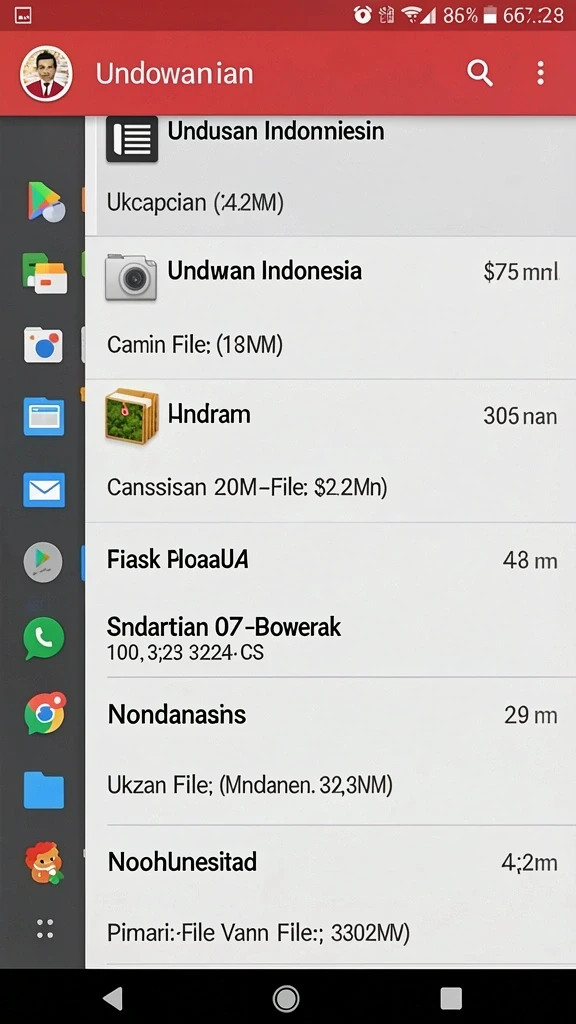
Task: Open the Noohunesitad entry
Action: [330, 896]
